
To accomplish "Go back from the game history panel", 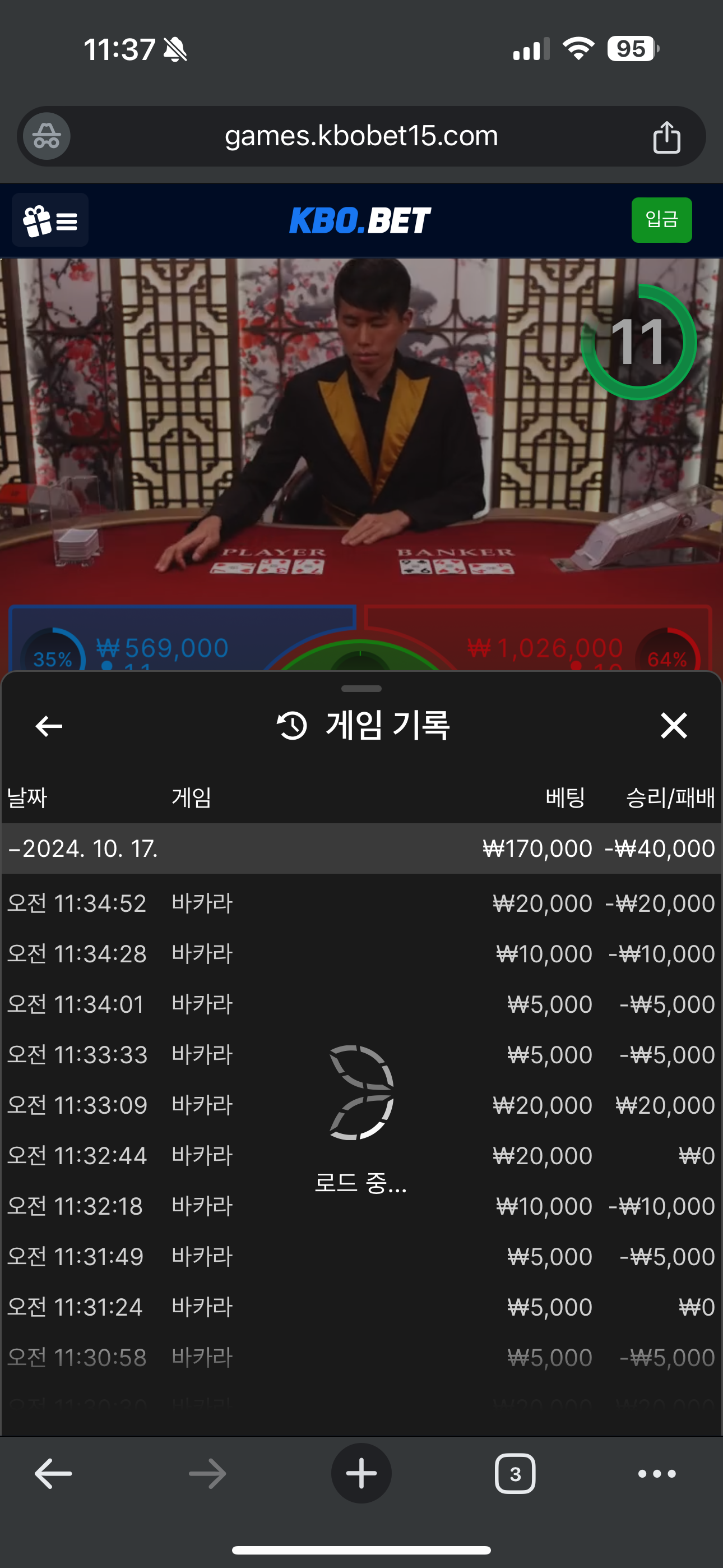I will [49, 726].
